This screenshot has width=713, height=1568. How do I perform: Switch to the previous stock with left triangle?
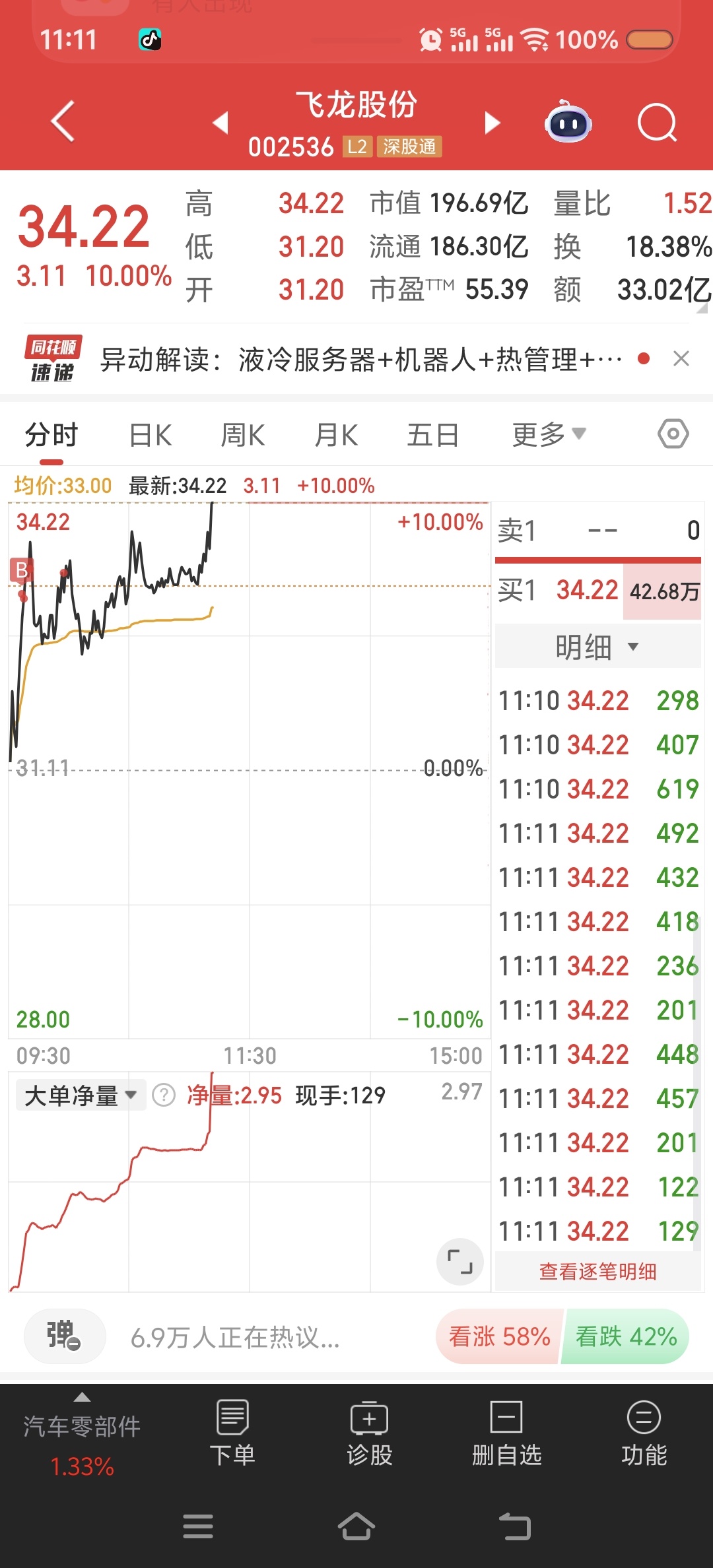coord(221,123)
